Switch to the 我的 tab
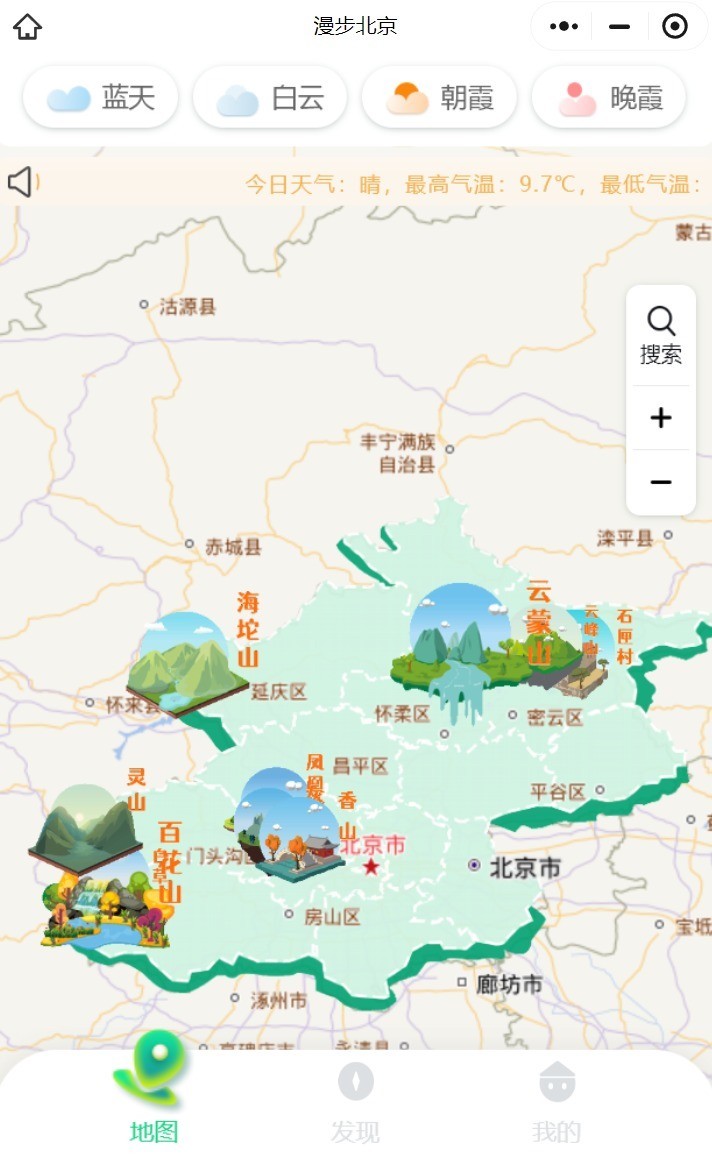712x1158 pixels. tap(557, 1100)
